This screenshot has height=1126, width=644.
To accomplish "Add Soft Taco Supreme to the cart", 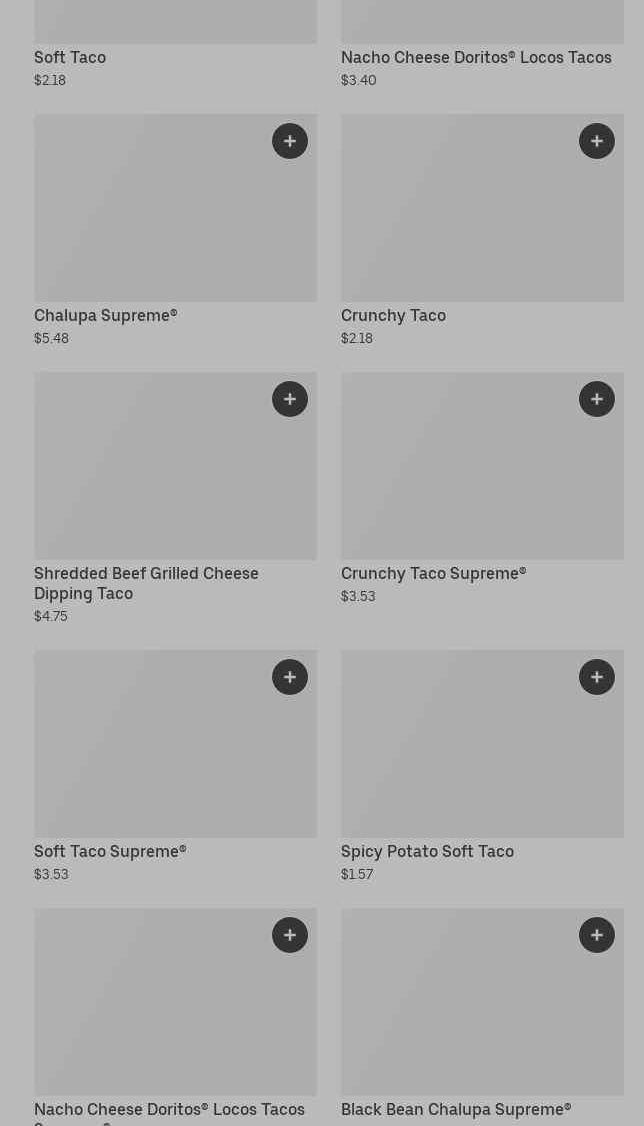I will pos(290,677).
